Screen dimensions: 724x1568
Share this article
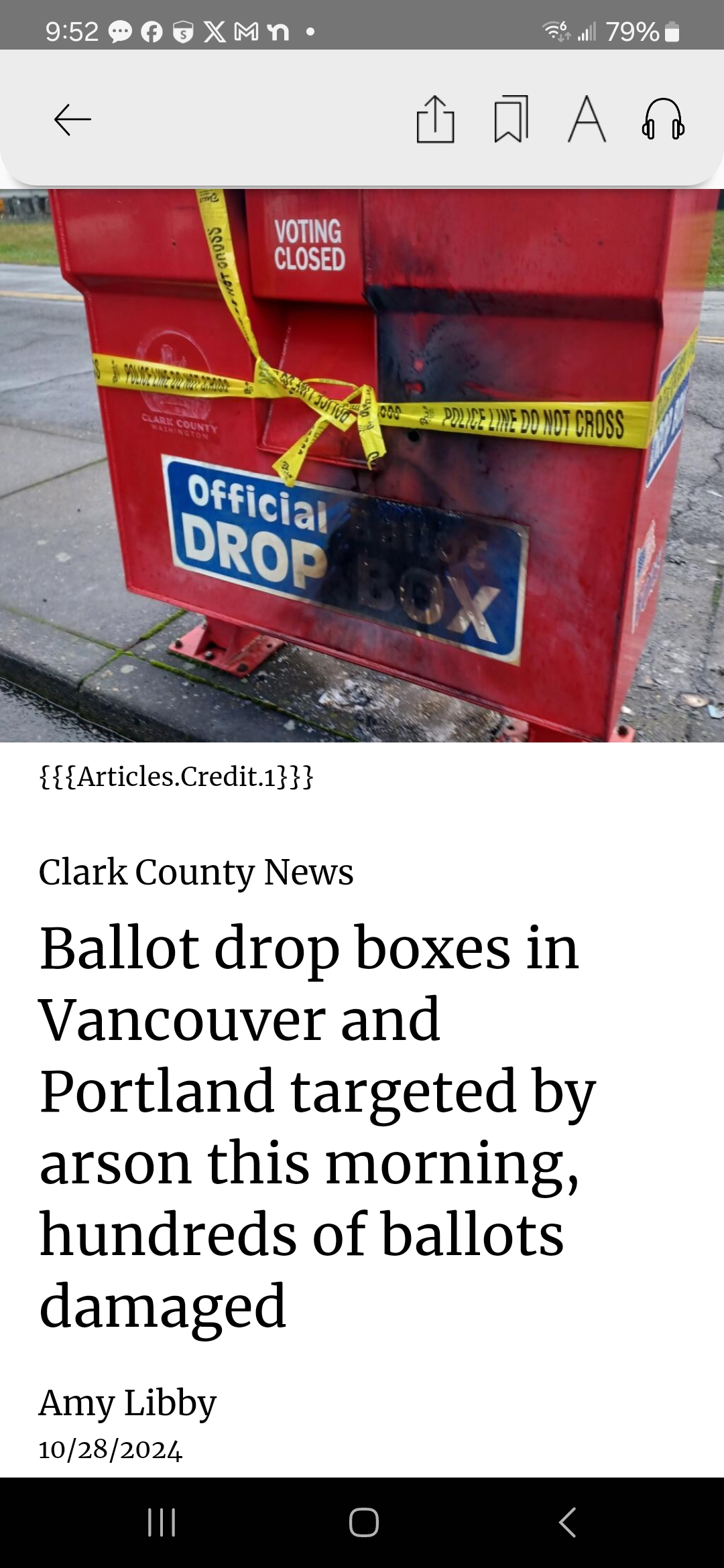click(435, 119)
